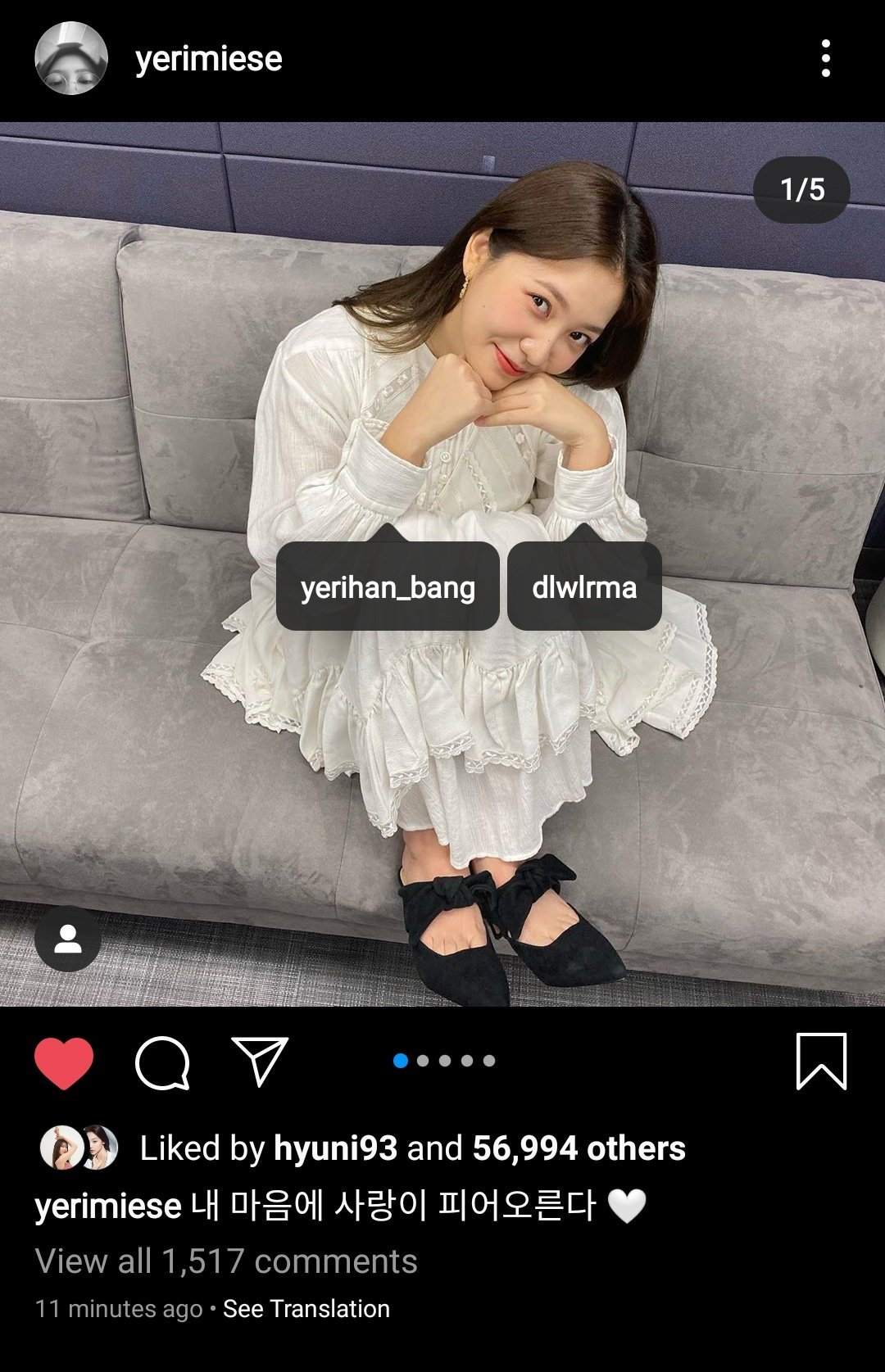View all 1,517 comments

click(226, 1261)
